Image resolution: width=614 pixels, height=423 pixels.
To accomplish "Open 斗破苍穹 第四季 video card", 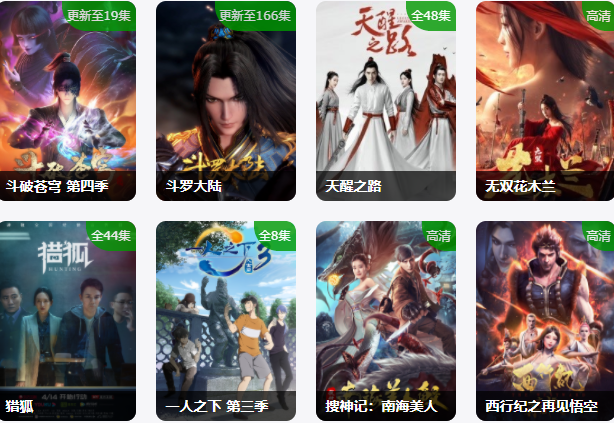I will pos(67,100).
